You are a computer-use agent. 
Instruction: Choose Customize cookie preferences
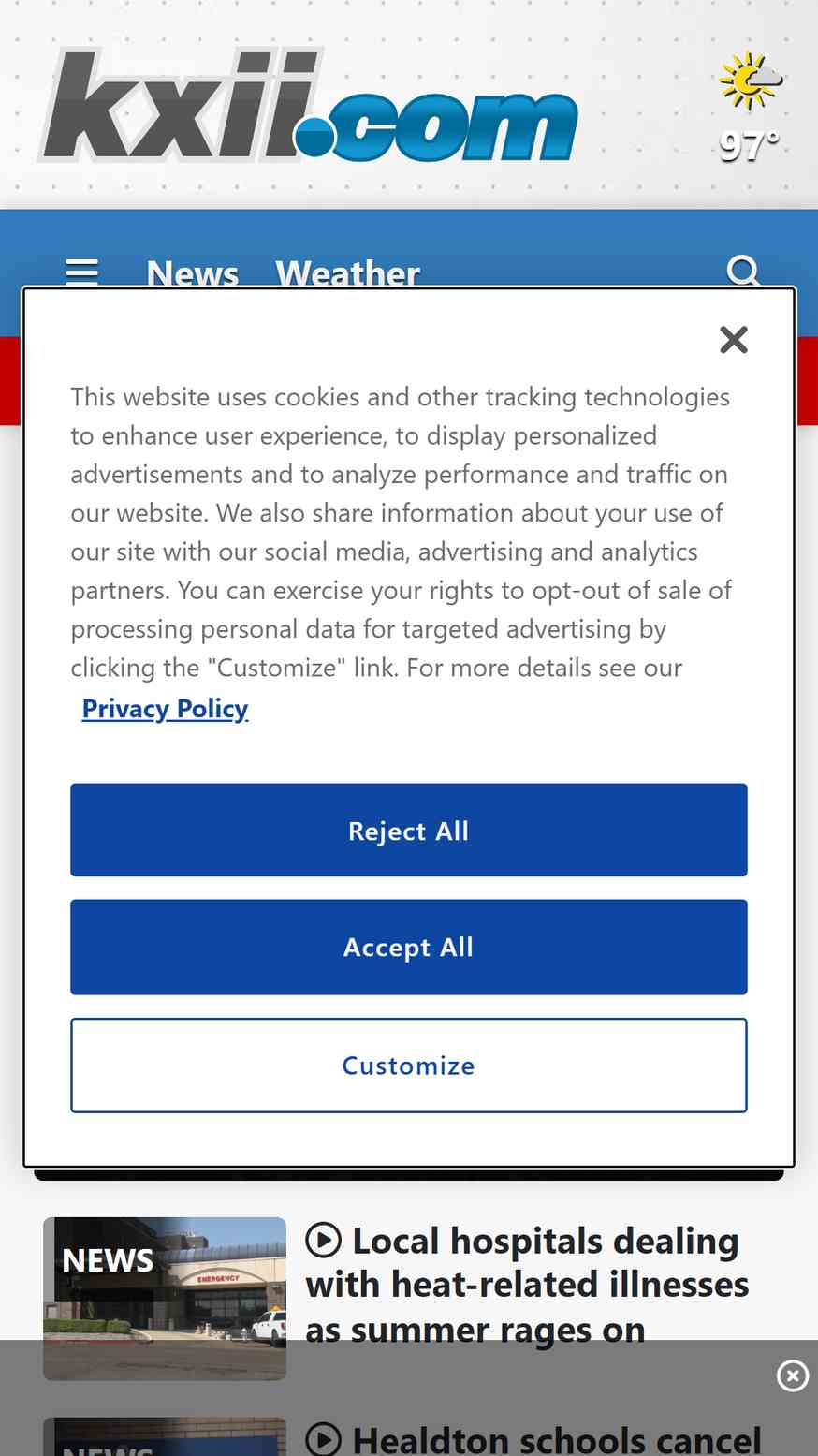coord(409,1065)
